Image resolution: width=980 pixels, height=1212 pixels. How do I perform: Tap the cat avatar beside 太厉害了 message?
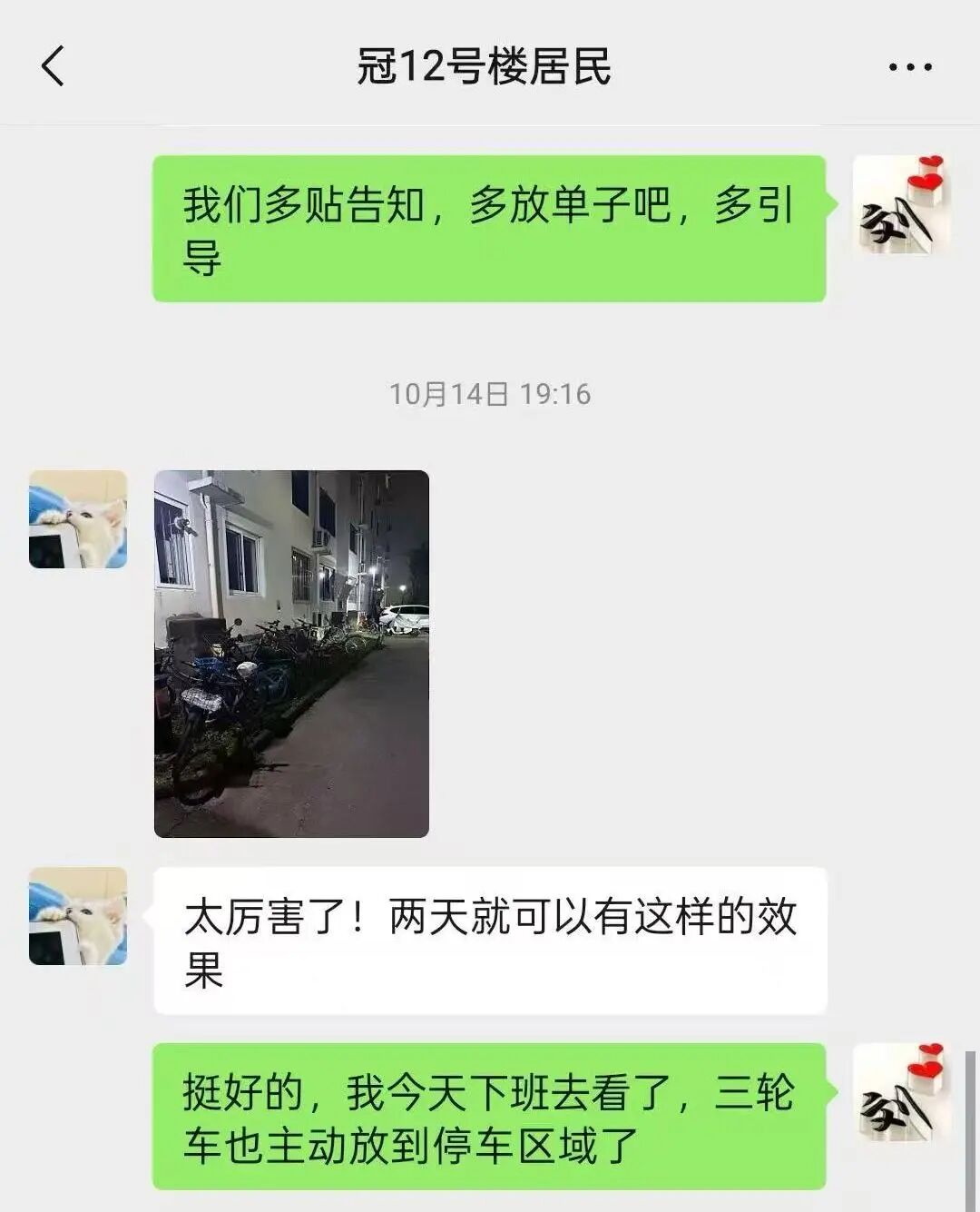[x=78, y=915]
